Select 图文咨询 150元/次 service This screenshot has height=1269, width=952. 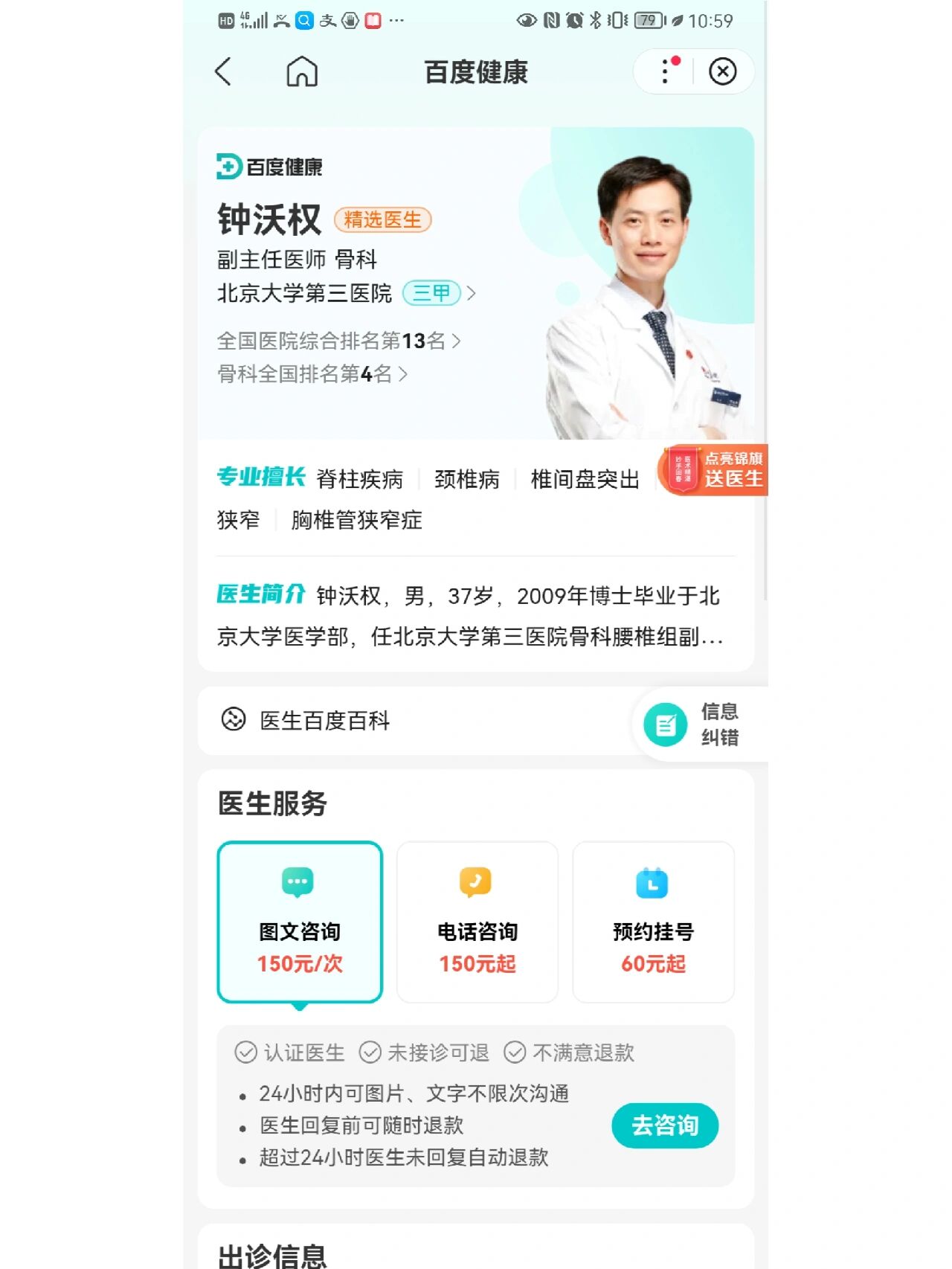[x=300, y=922]
